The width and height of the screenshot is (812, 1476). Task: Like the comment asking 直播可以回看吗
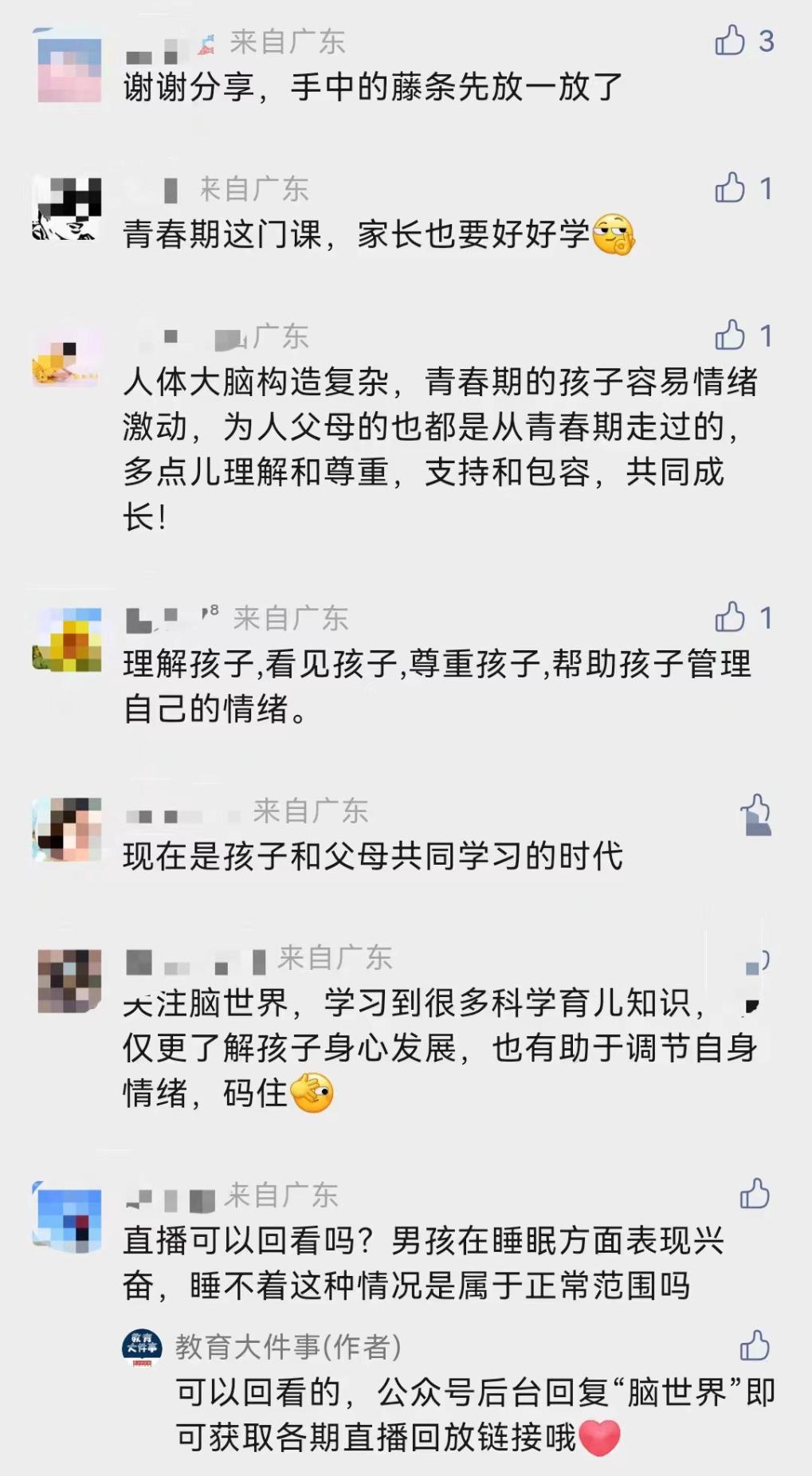pos(754,1195)
